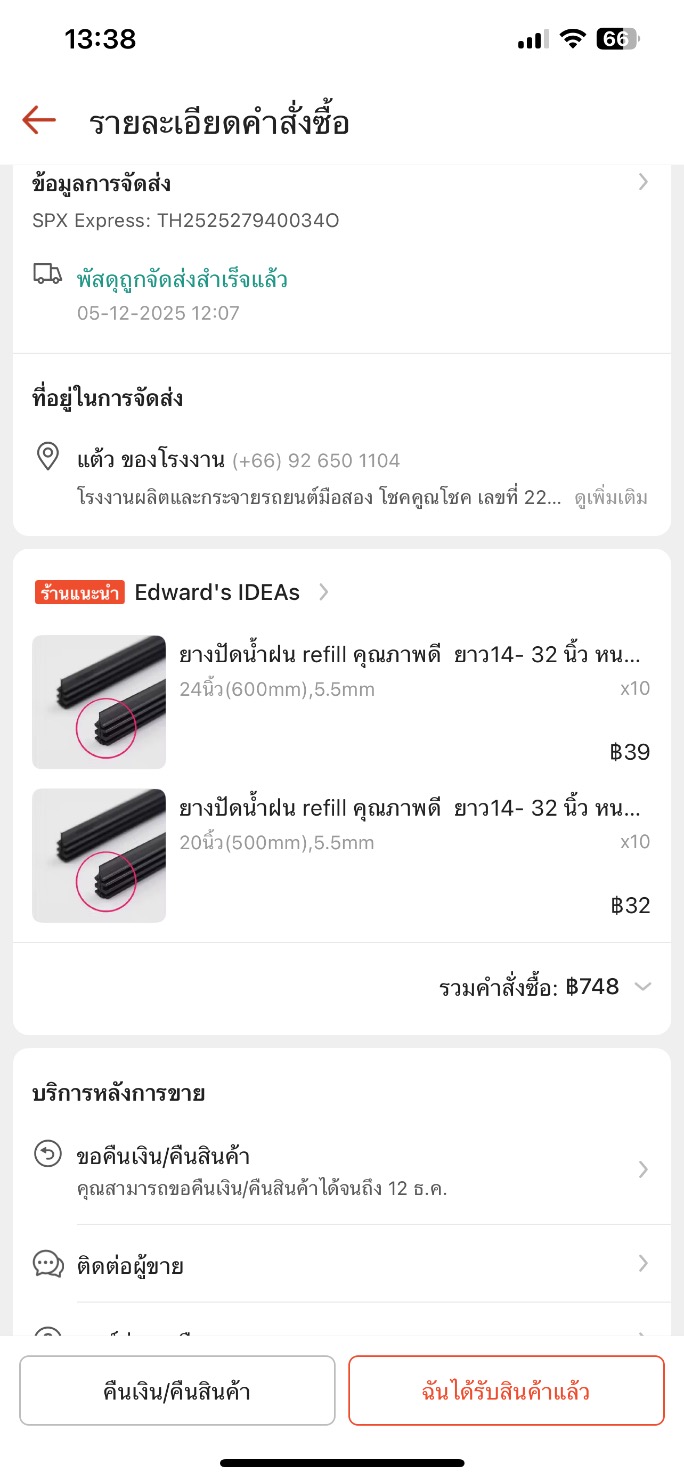The image size is (684, 1480).
Task: Go back from order details
Action: click(x=39, y=121)
